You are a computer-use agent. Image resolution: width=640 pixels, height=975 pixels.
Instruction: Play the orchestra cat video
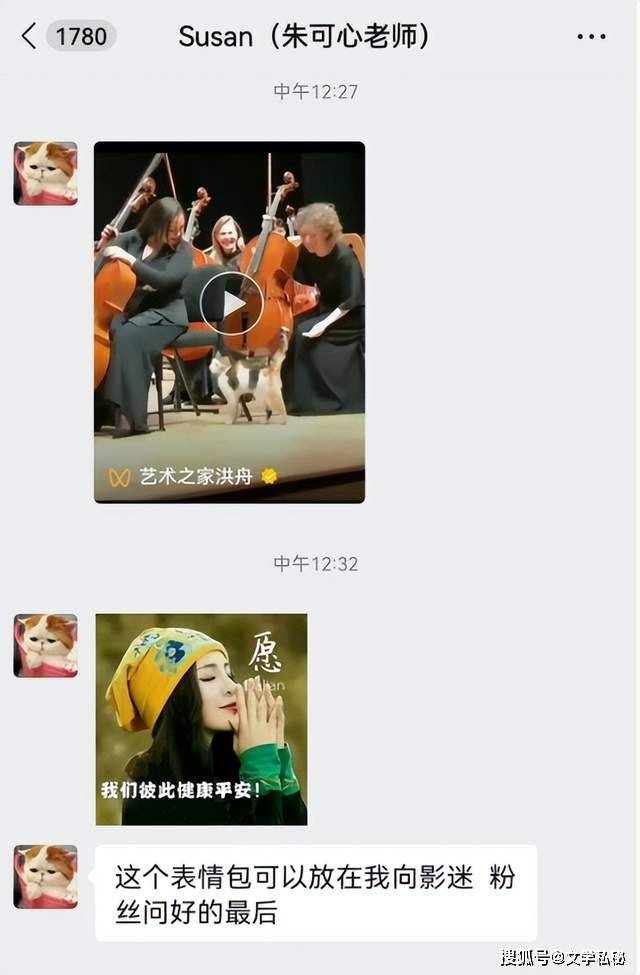pos(230,304)
